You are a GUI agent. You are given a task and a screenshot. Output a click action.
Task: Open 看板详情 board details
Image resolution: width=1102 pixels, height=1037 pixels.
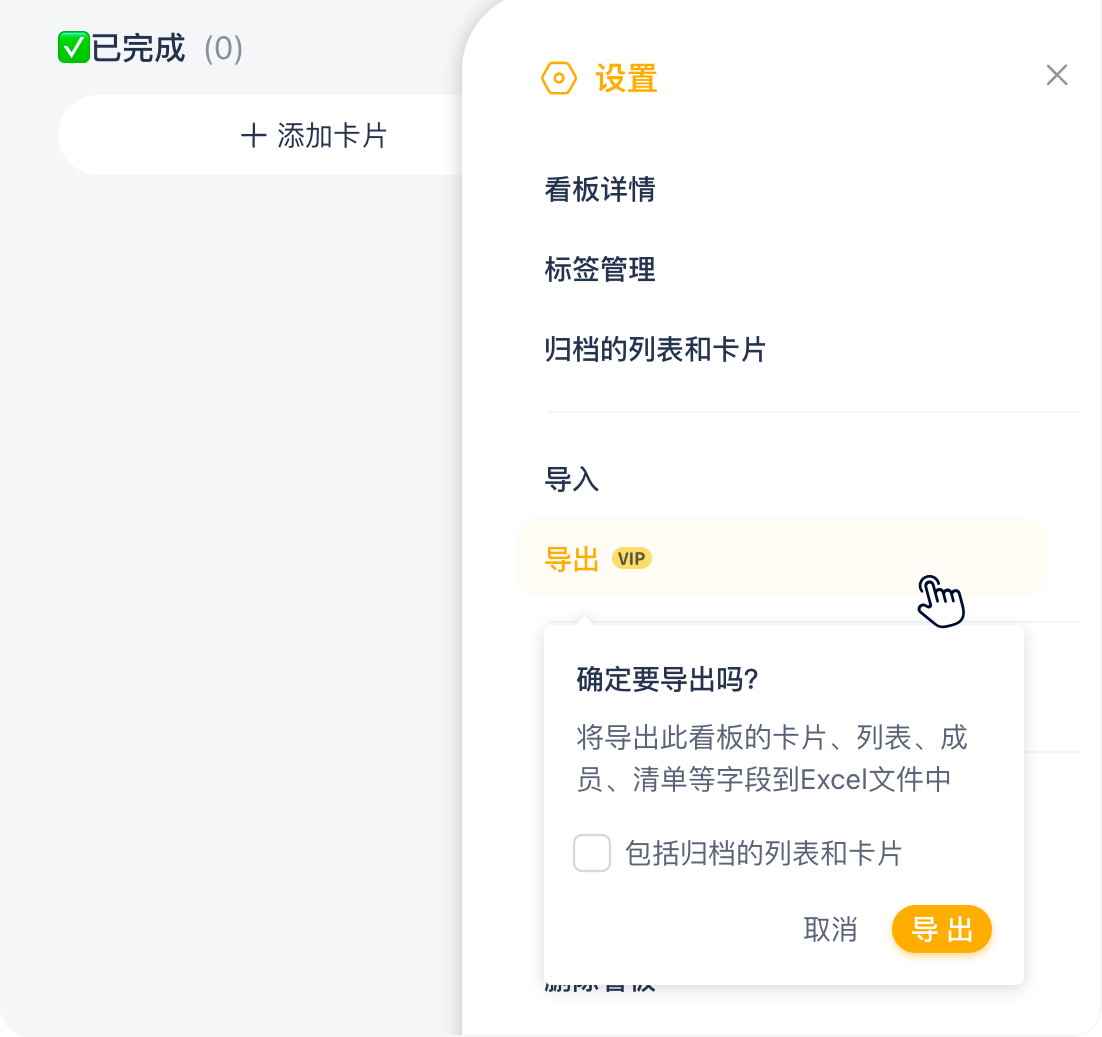point(600,189)
